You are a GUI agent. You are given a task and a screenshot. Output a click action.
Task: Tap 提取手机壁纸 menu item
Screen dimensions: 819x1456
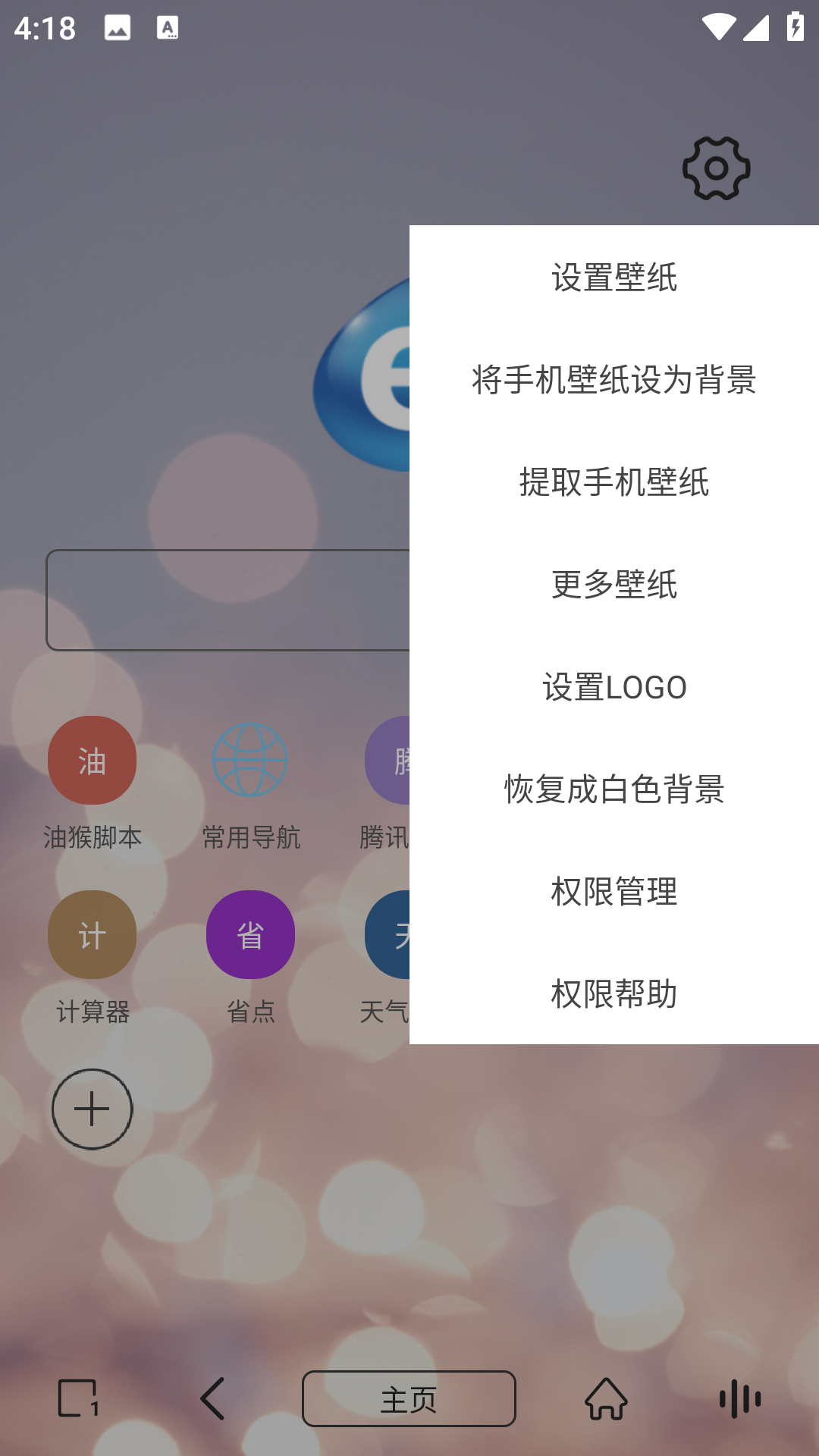(x=614, y=482)
